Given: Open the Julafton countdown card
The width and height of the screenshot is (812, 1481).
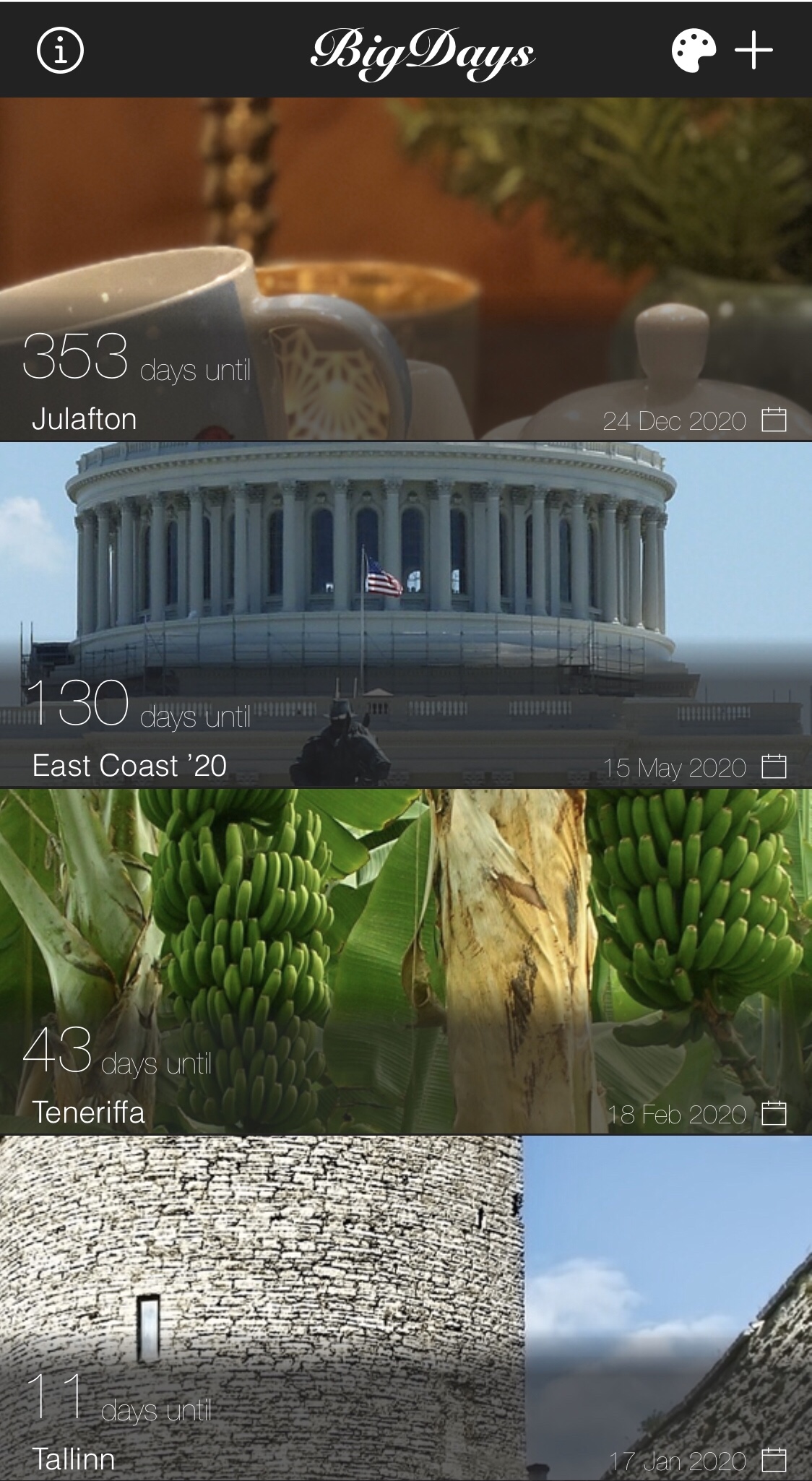Looking at the screenshot, I should 405,269.
